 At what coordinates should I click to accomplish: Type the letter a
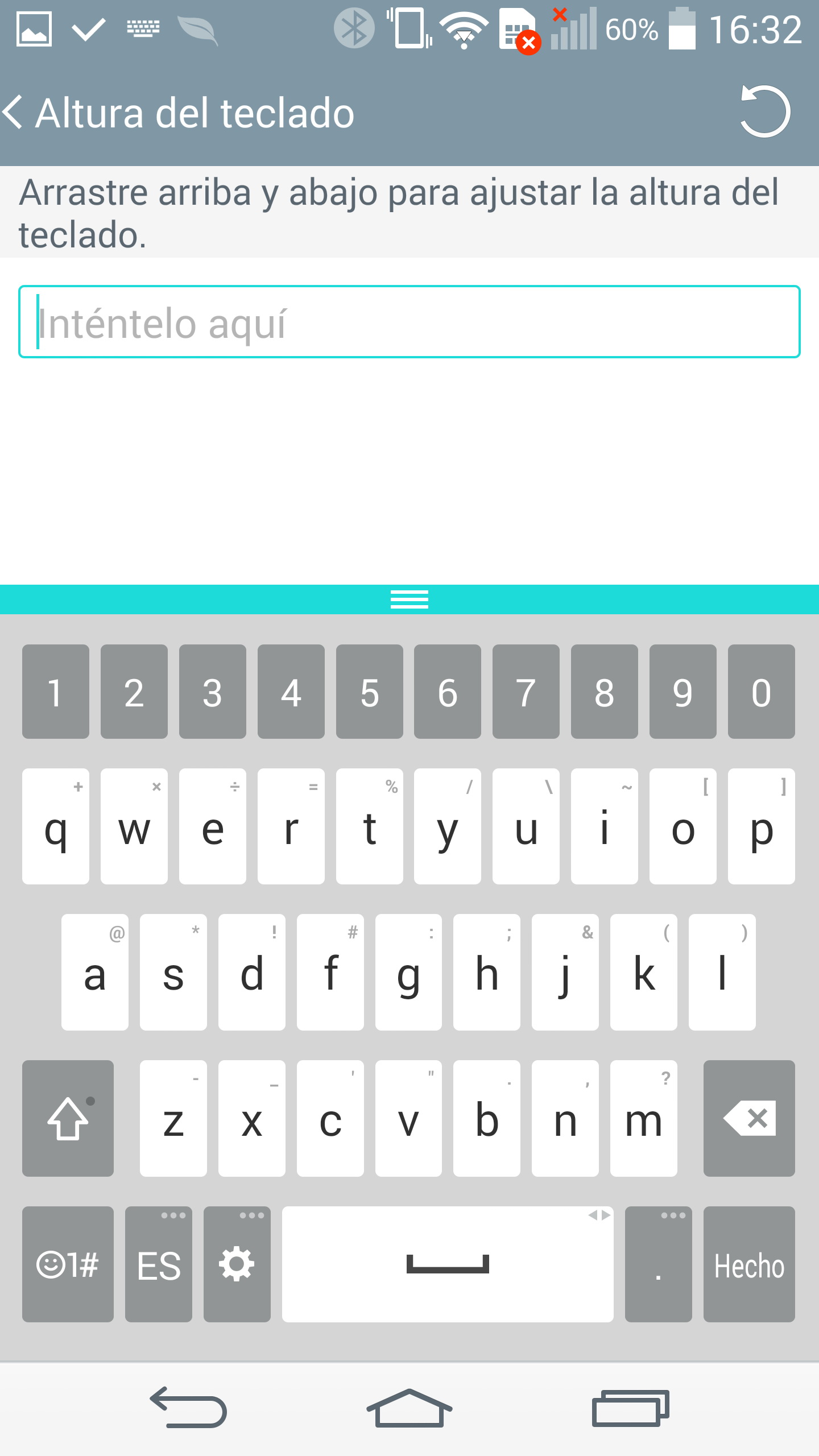95,973
